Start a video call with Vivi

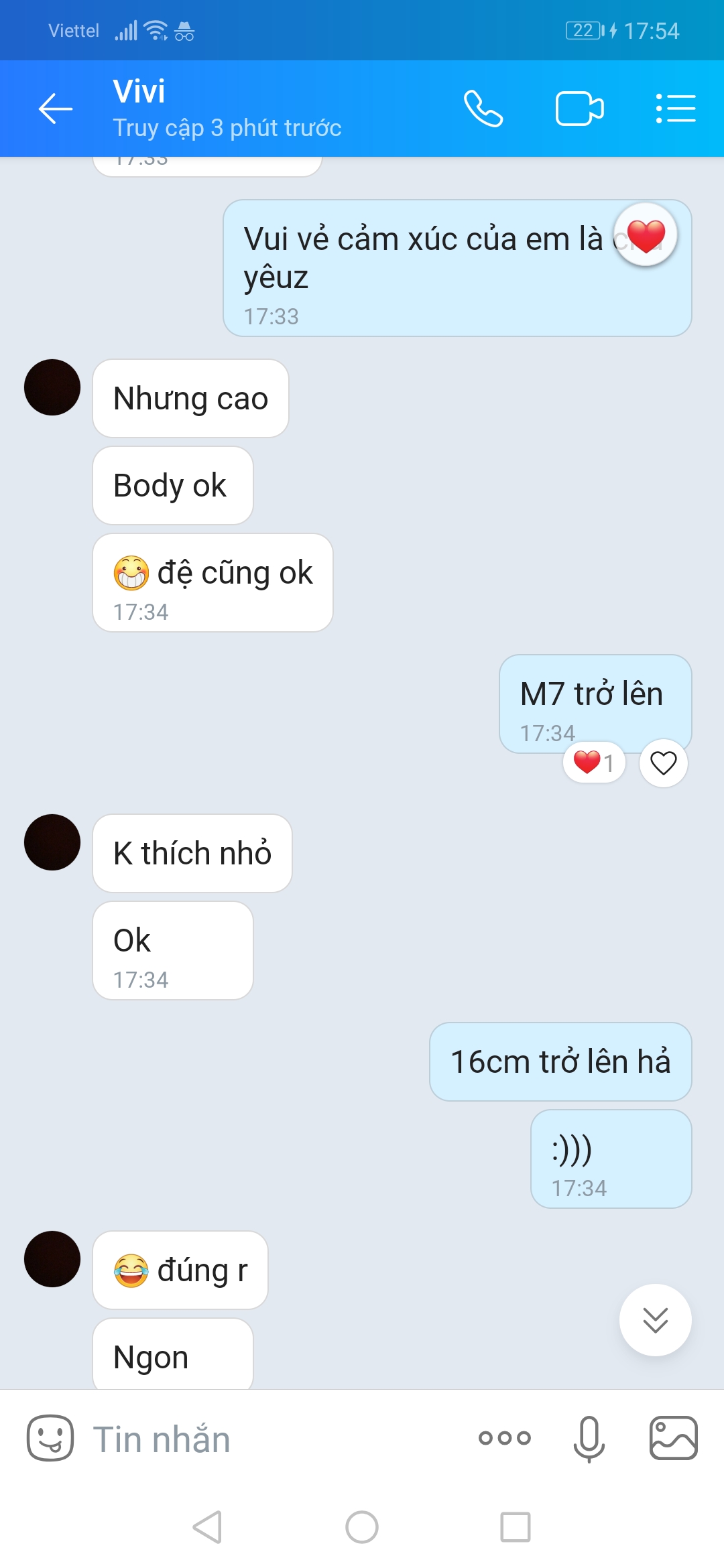pos(580,109)
